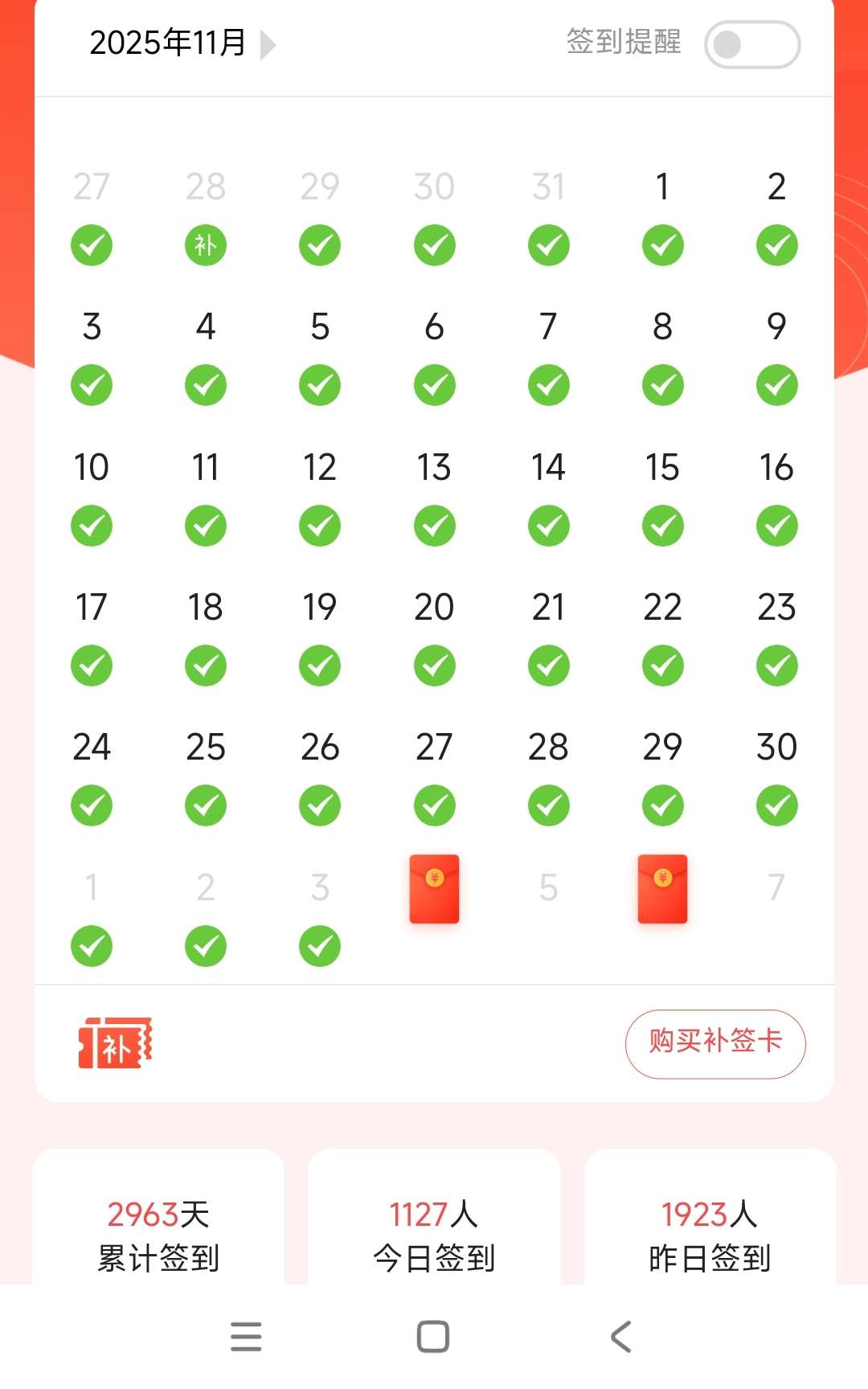The image size is (868, 1389).
Task: Tap the 补 makeup card ticket icon
Action: pyautogui.click(x=115, y=1043)
